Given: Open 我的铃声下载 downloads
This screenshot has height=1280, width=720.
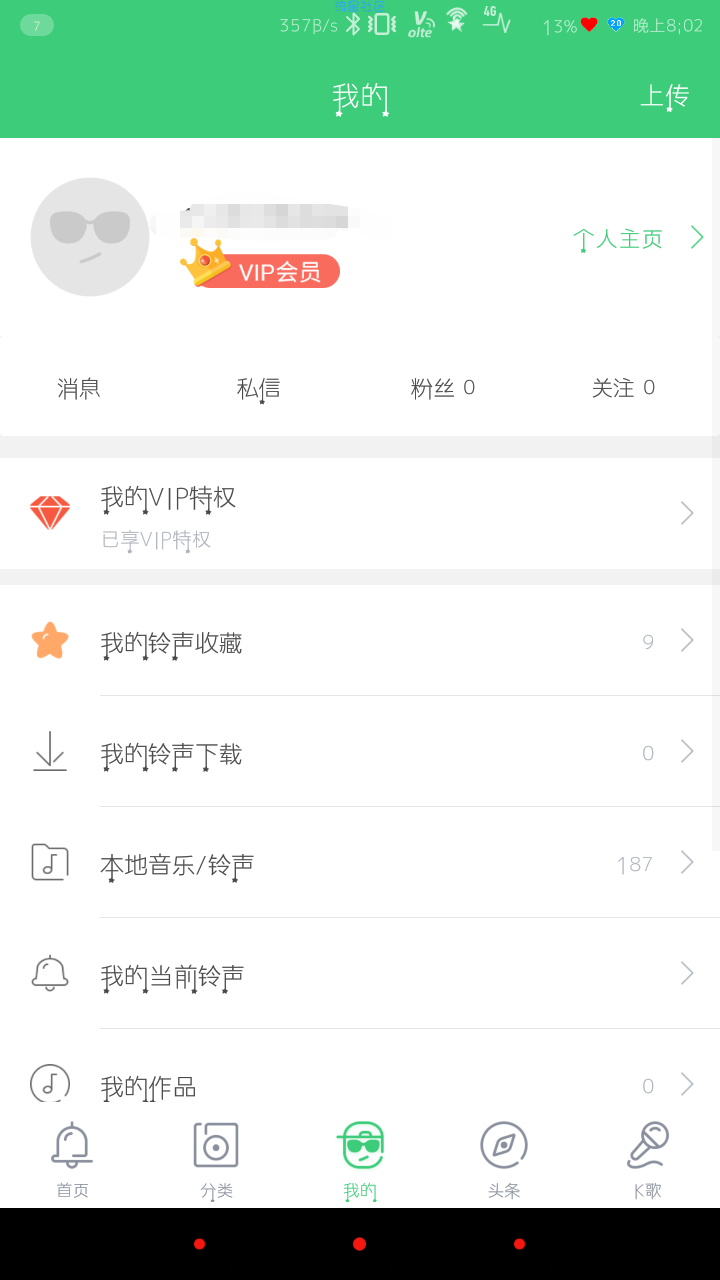Looking at the screenshot, I should (360, 752).
